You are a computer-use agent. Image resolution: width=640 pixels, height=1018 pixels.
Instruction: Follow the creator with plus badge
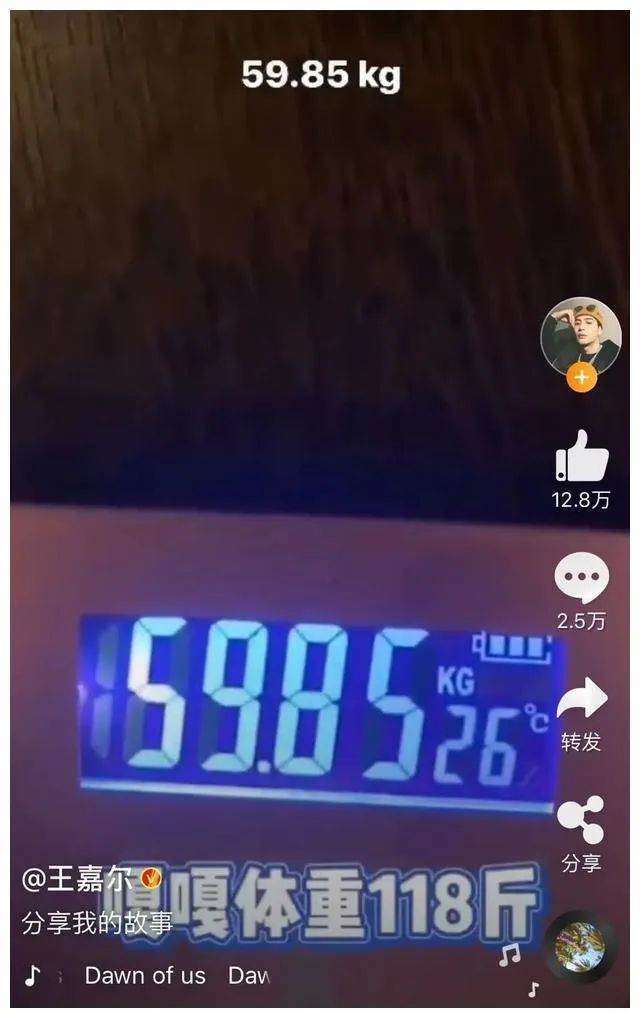point(581,379)
